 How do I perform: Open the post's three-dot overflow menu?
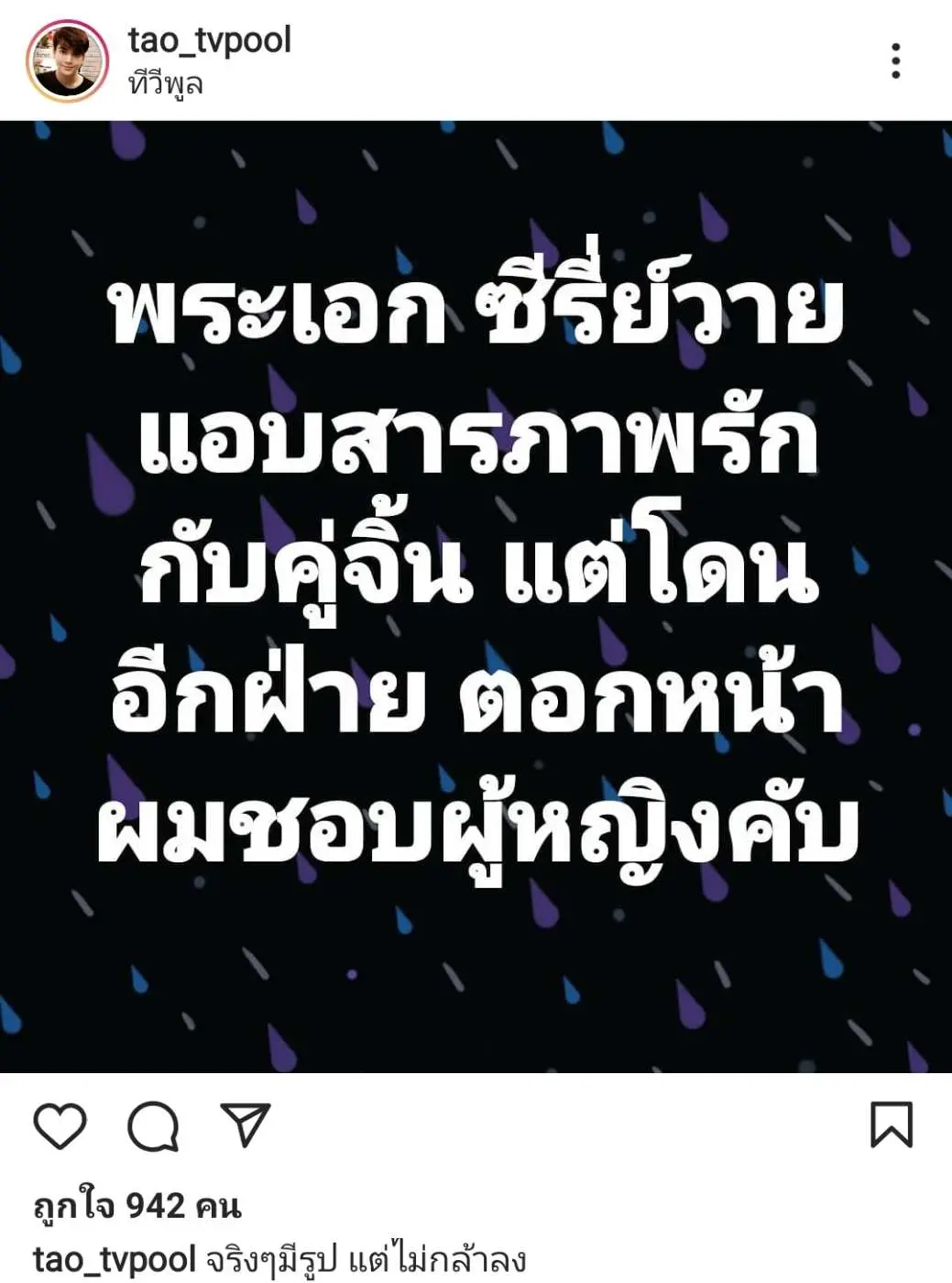tap(895, 60)
